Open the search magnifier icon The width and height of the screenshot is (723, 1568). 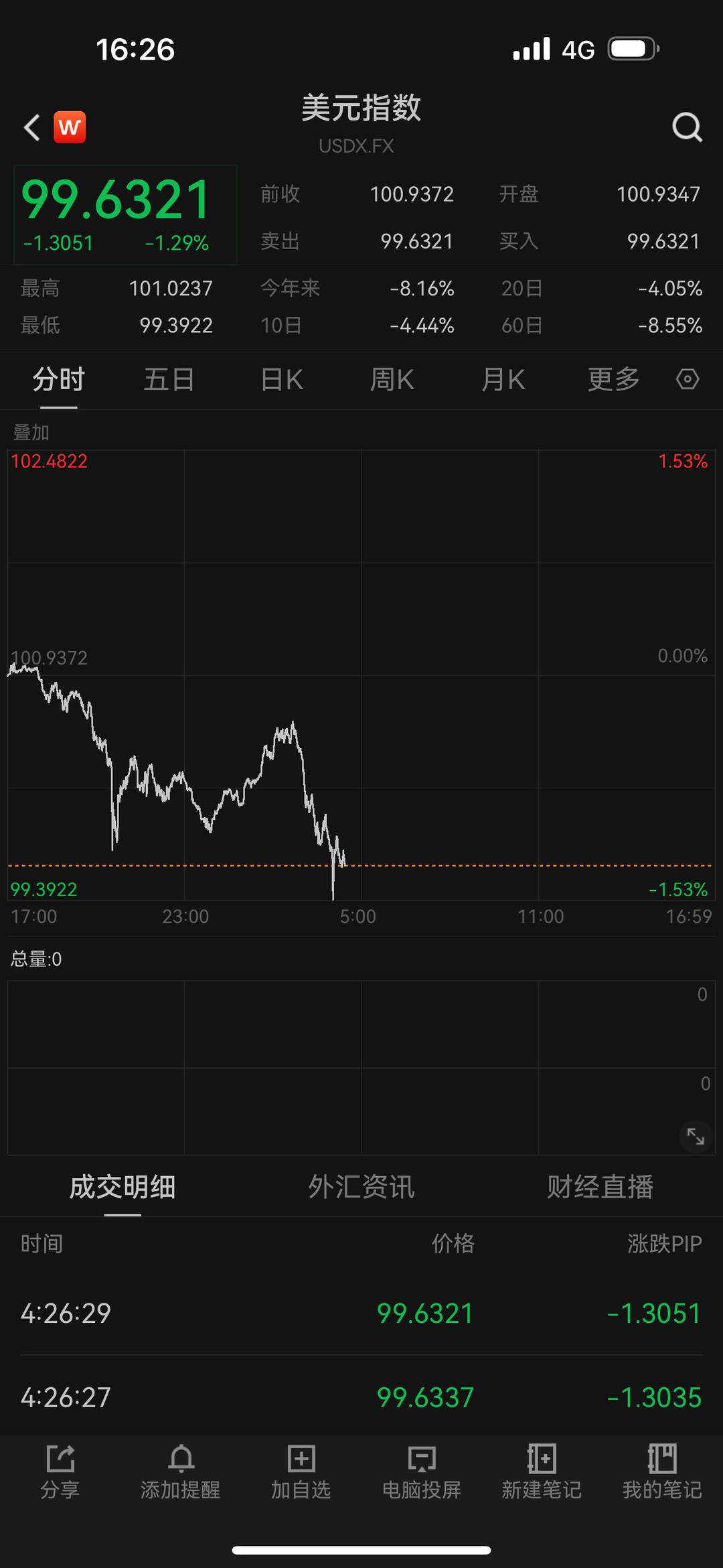pyautogui.click(x=687, y=127)
